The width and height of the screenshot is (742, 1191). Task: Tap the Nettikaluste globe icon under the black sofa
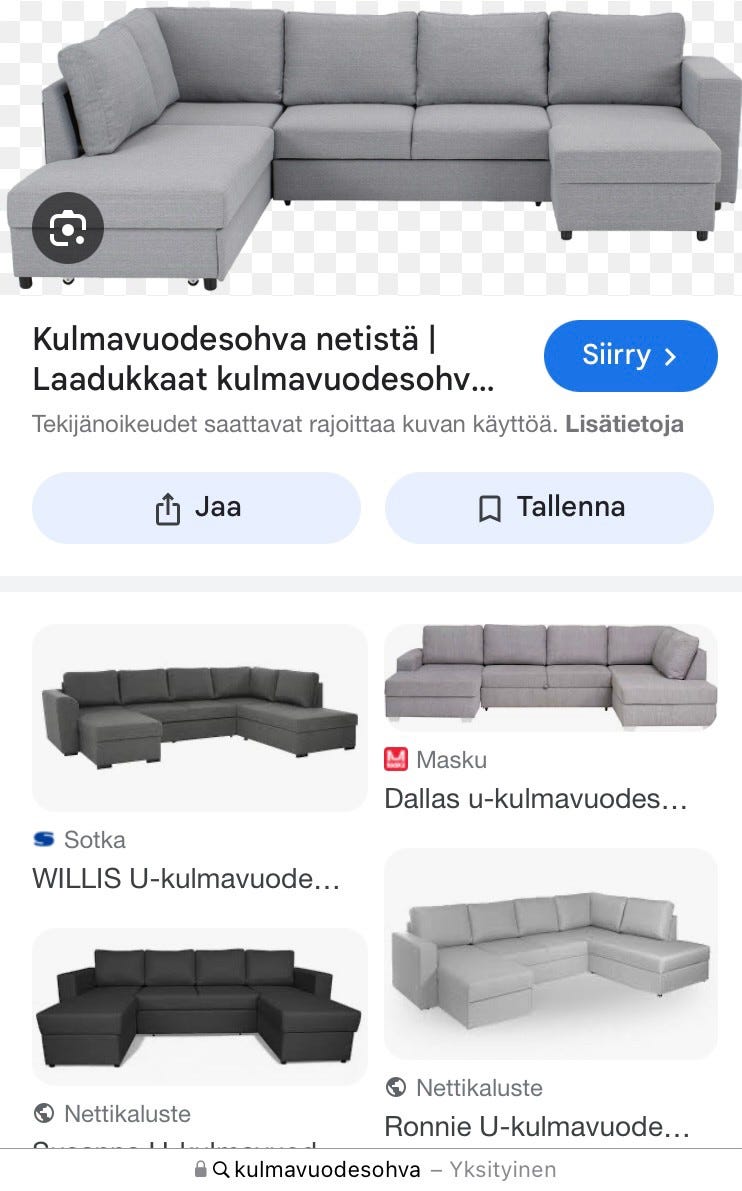click(42, 1114)
